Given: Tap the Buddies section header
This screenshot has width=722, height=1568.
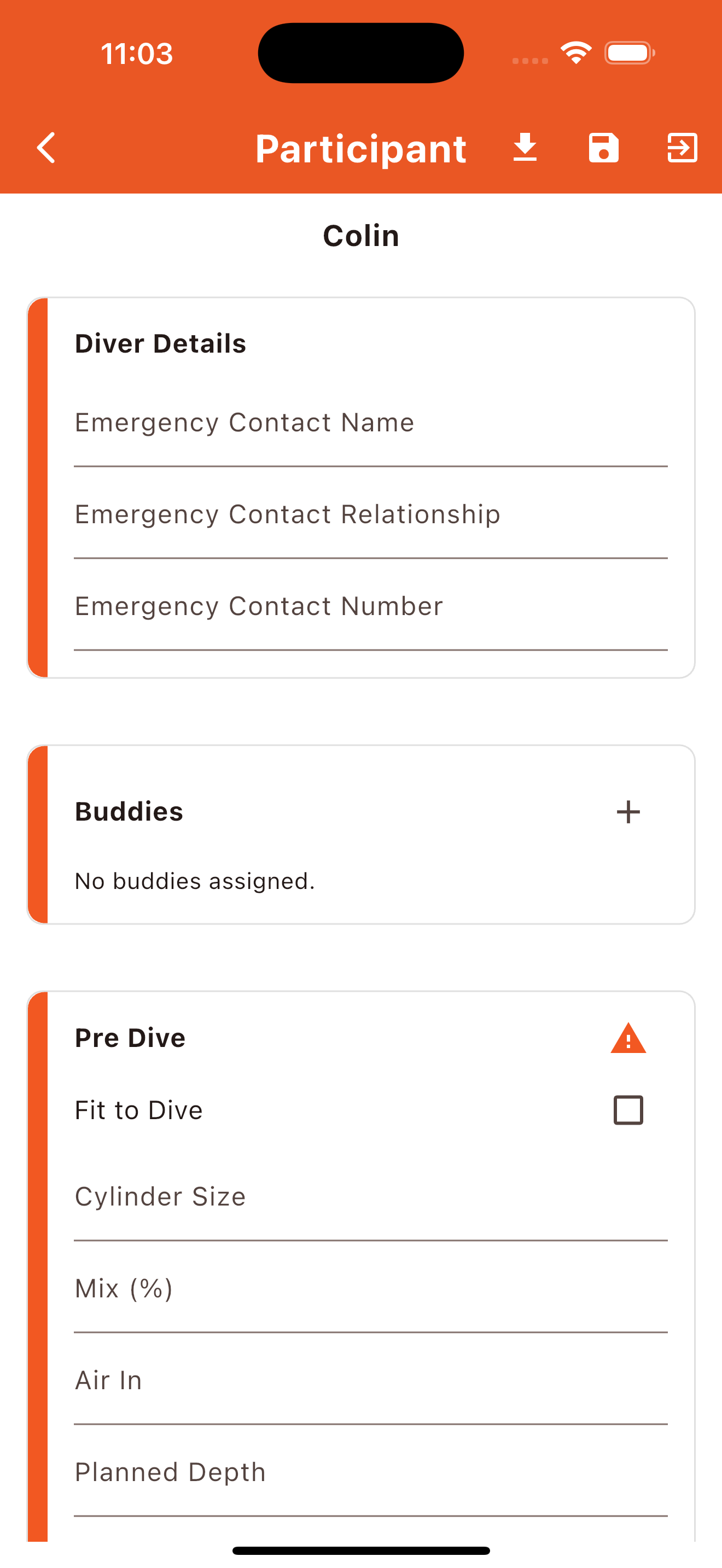Looking at the screenshot, I should [129, 811].
